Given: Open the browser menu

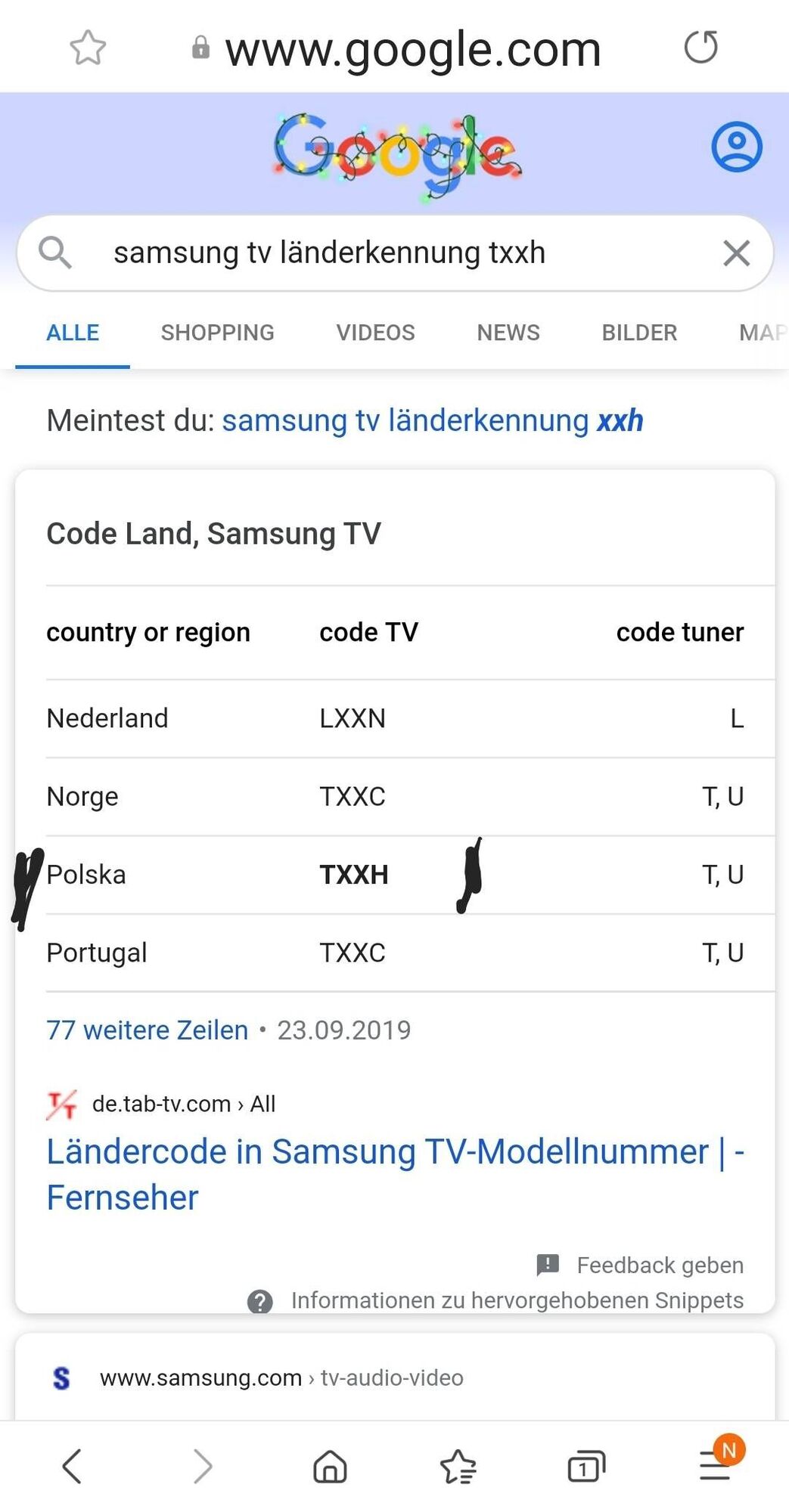Looking at the screenshot, I should pos(715,1467).
